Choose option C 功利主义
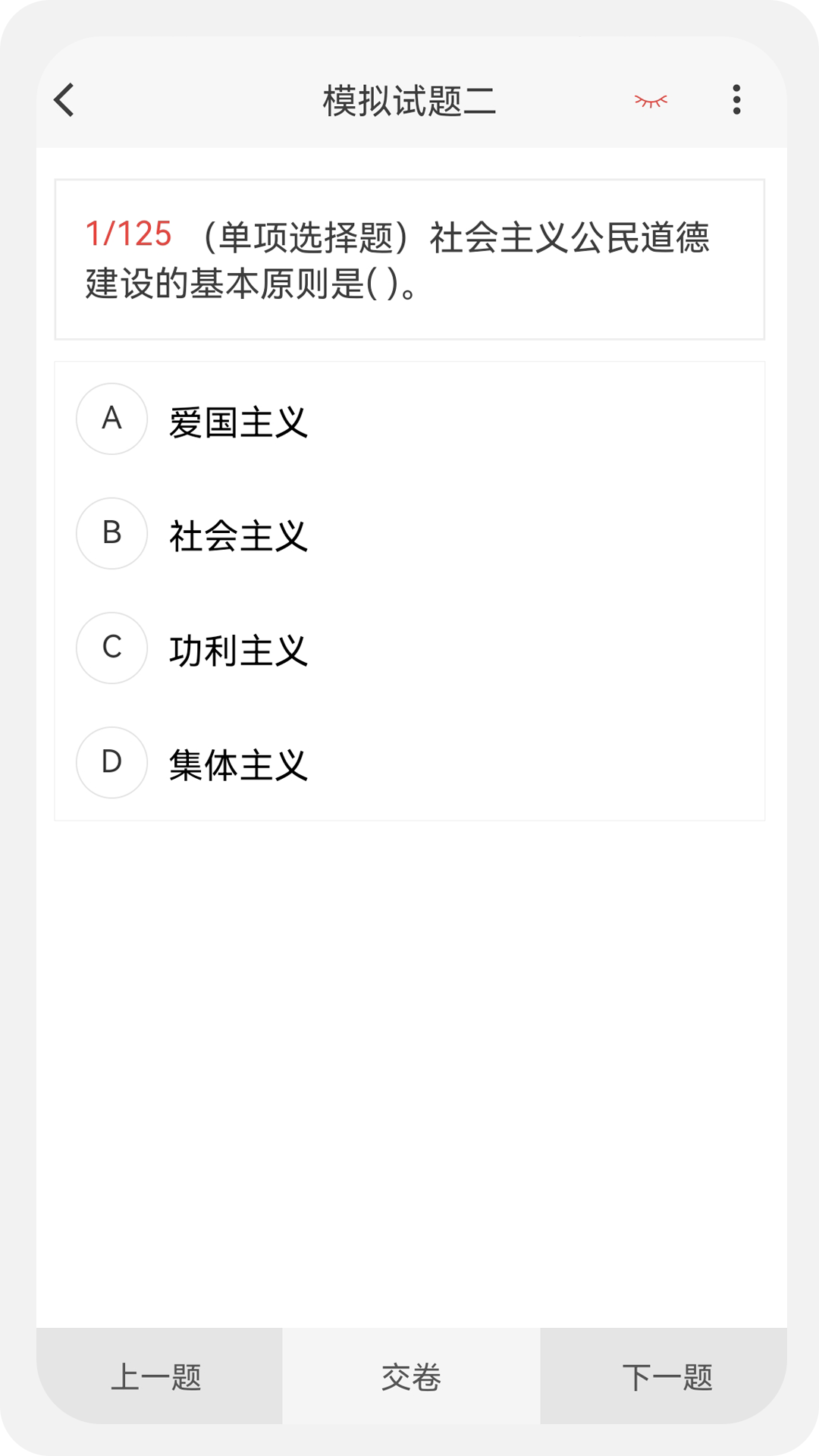Screen dimensions: 819x1456 pyautogui.click(x=409, y=648)
